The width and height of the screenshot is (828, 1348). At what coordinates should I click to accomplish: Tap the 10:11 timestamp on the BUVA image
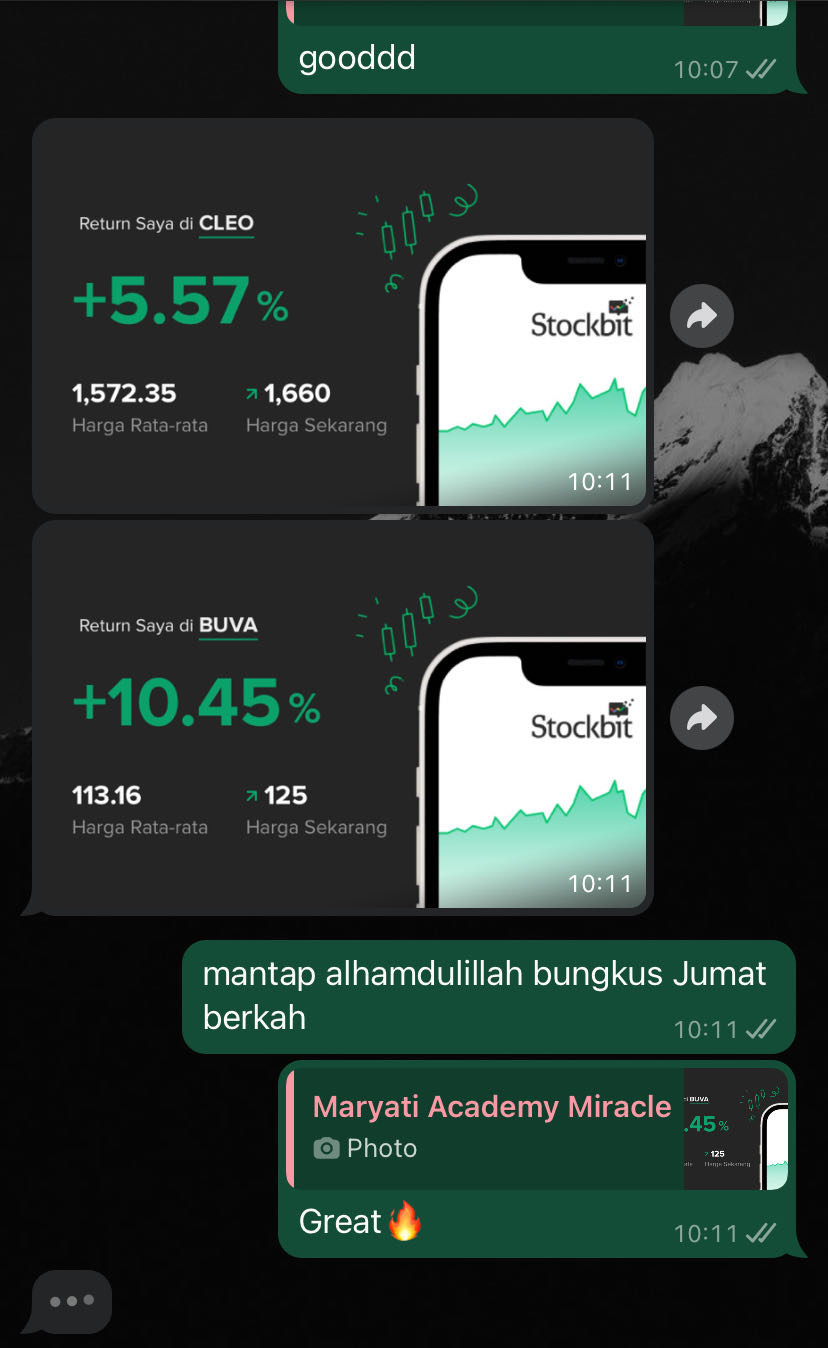pyautogui.click(x=599, y=883)
